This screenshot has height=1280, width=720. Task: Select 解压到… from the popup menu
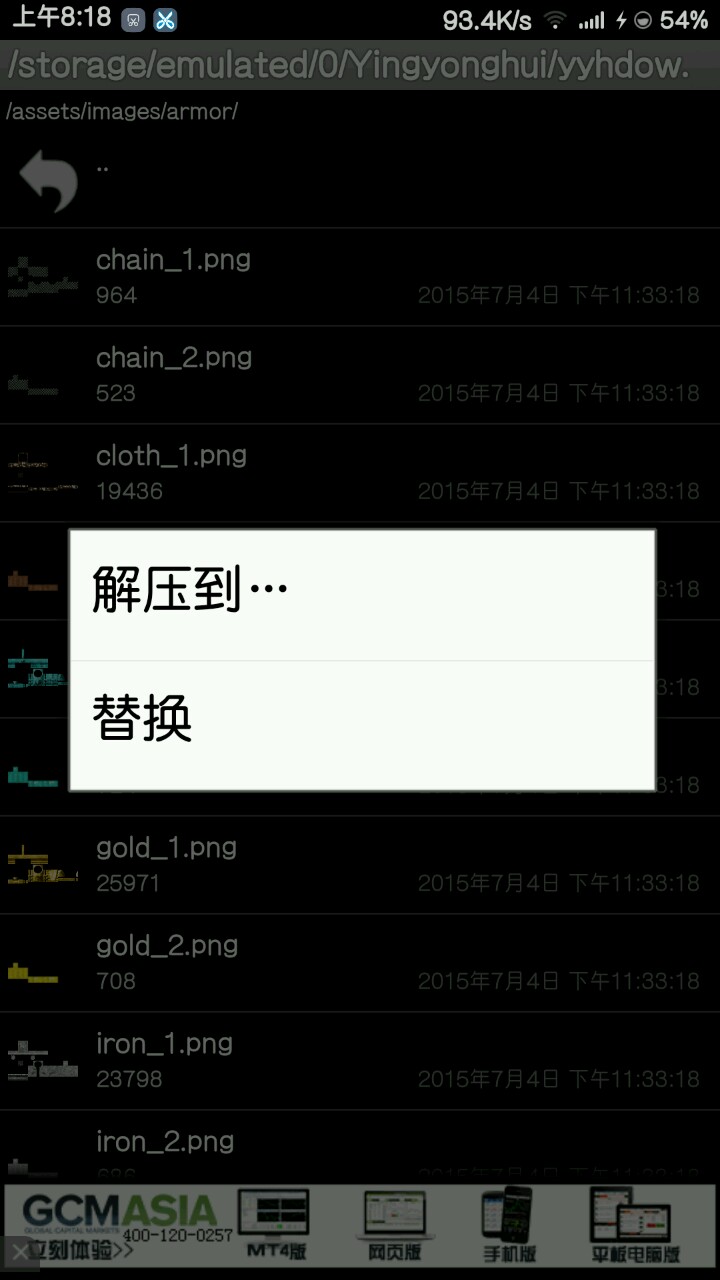click(x=360, y=593)
